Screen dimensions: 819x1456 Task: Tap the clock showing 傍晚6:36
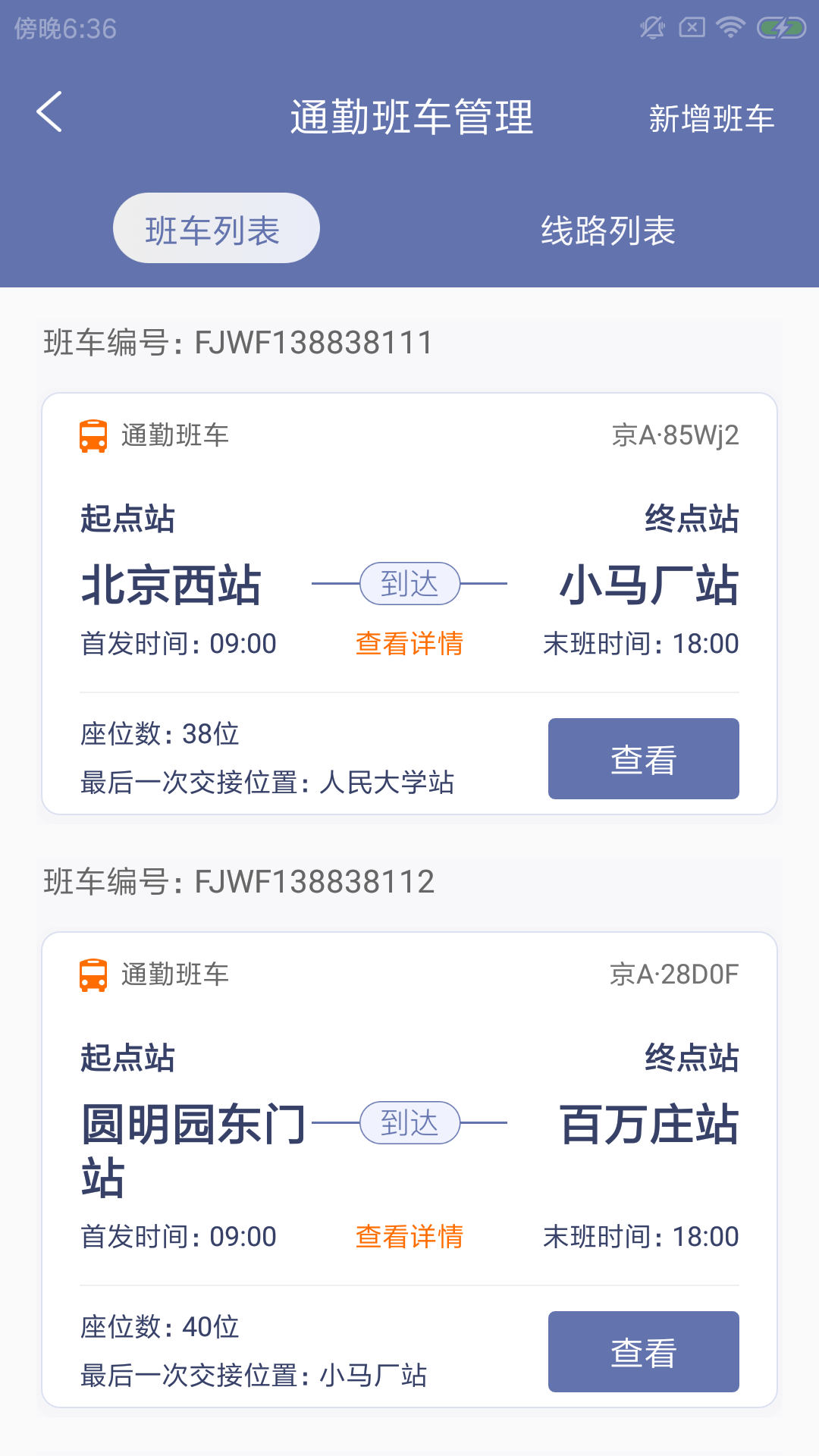pos(64,29)
